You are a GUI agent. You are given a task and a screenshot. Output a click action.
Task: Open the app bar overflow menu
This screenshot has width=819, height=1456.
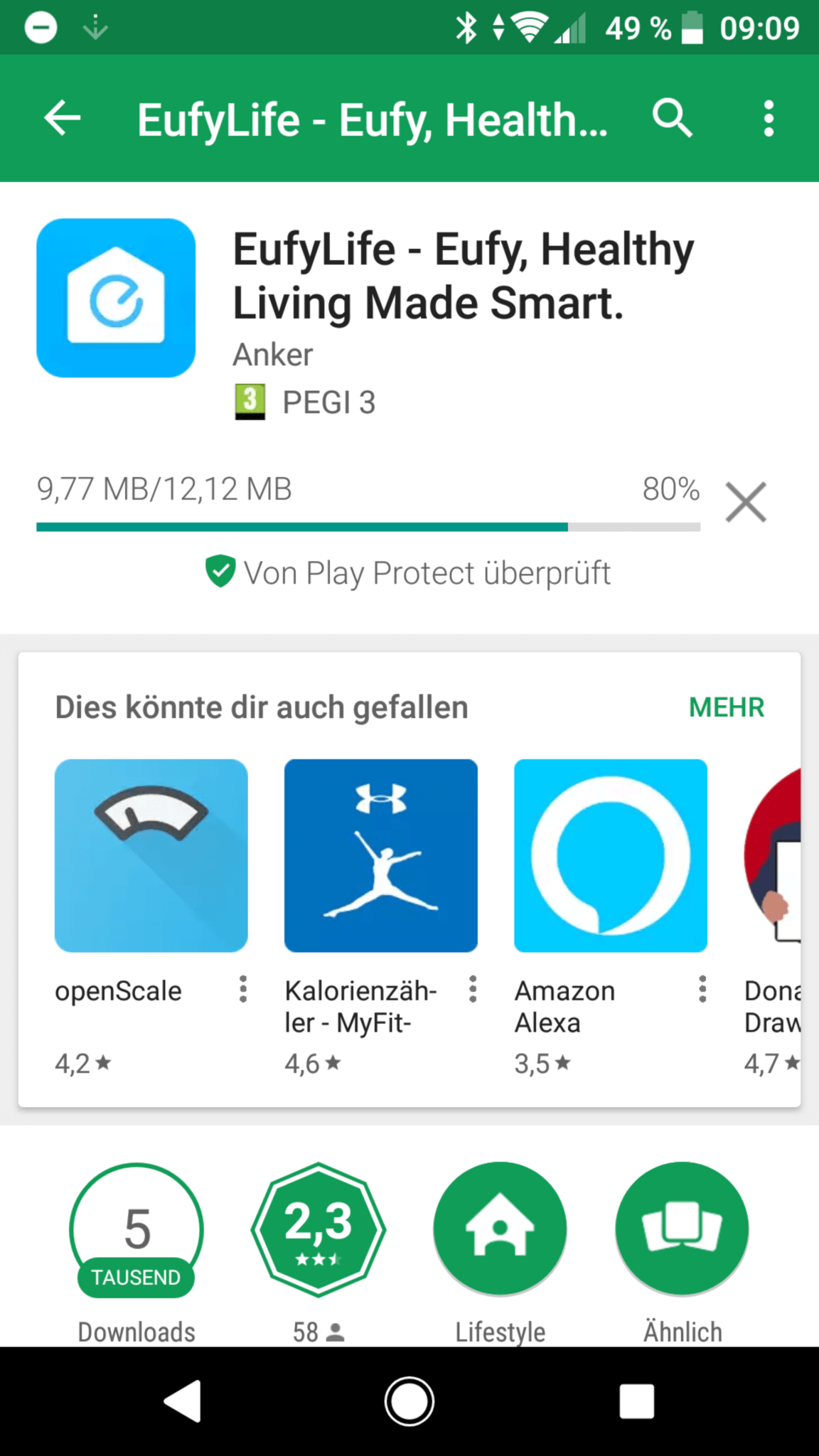click(x=769, y=118)
